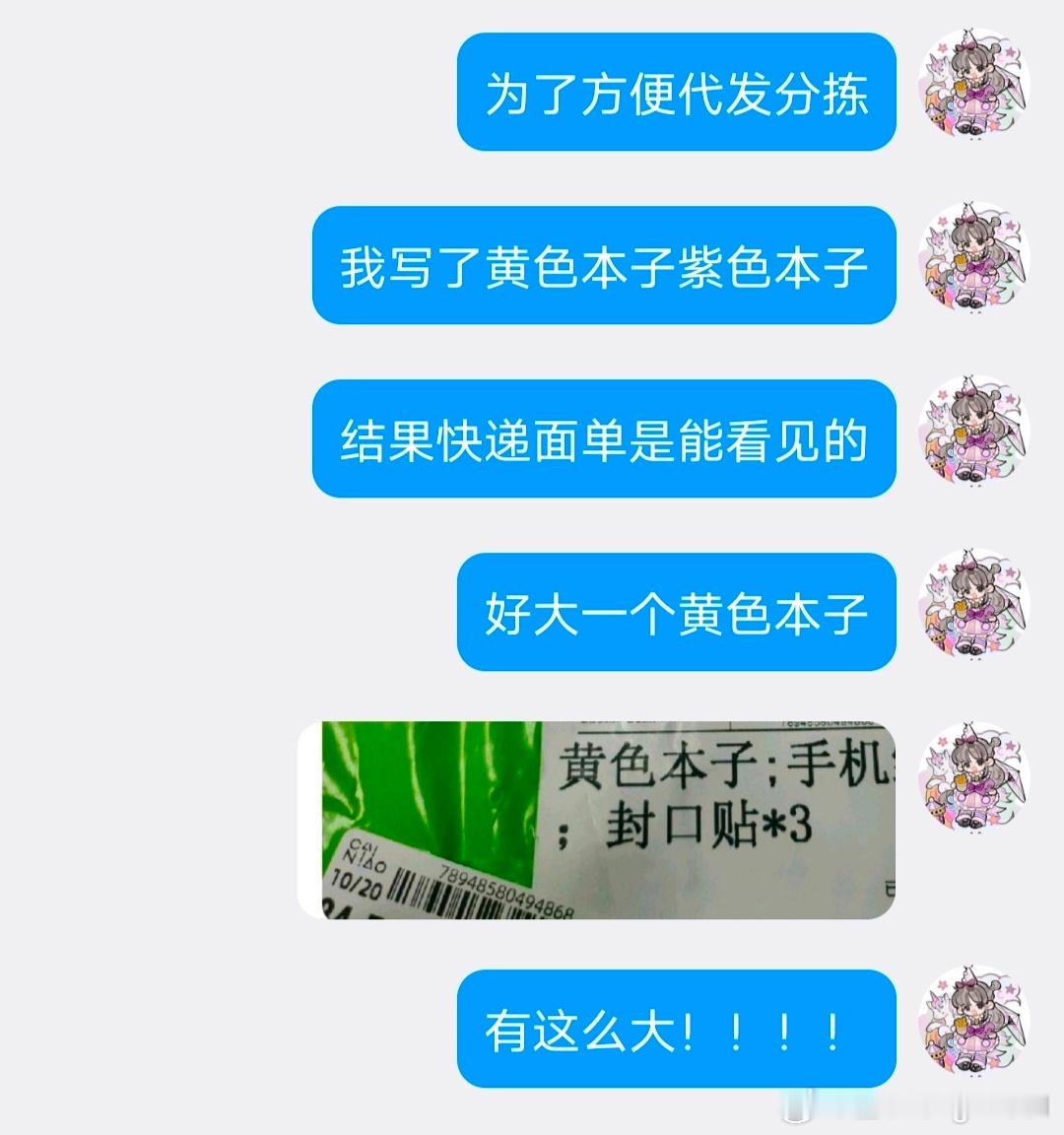Tap the avatar beside "为了方便代发分拣"

point(973,83)
